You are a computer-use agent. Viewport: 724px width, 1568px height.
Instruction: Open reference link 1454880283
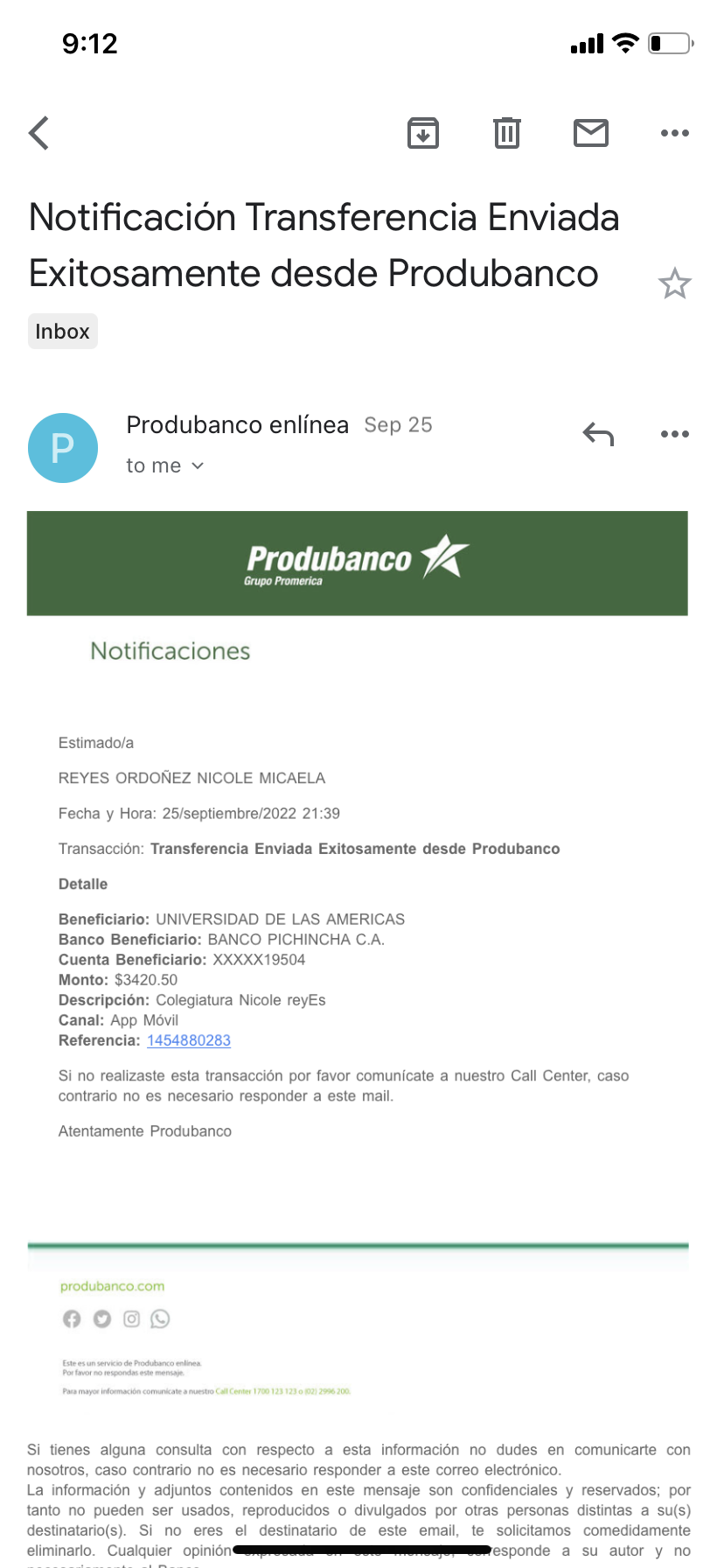coord(189,1040)
